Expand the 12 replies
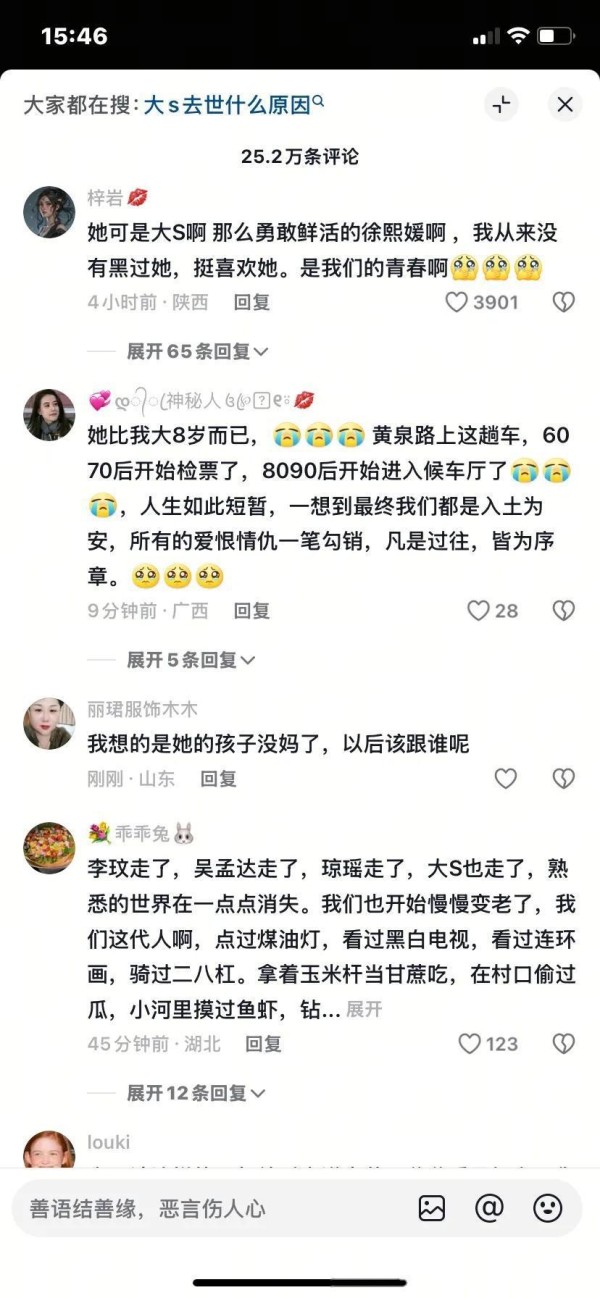The height and width of the screenshot is (1298, 600). click(197, 1094)
